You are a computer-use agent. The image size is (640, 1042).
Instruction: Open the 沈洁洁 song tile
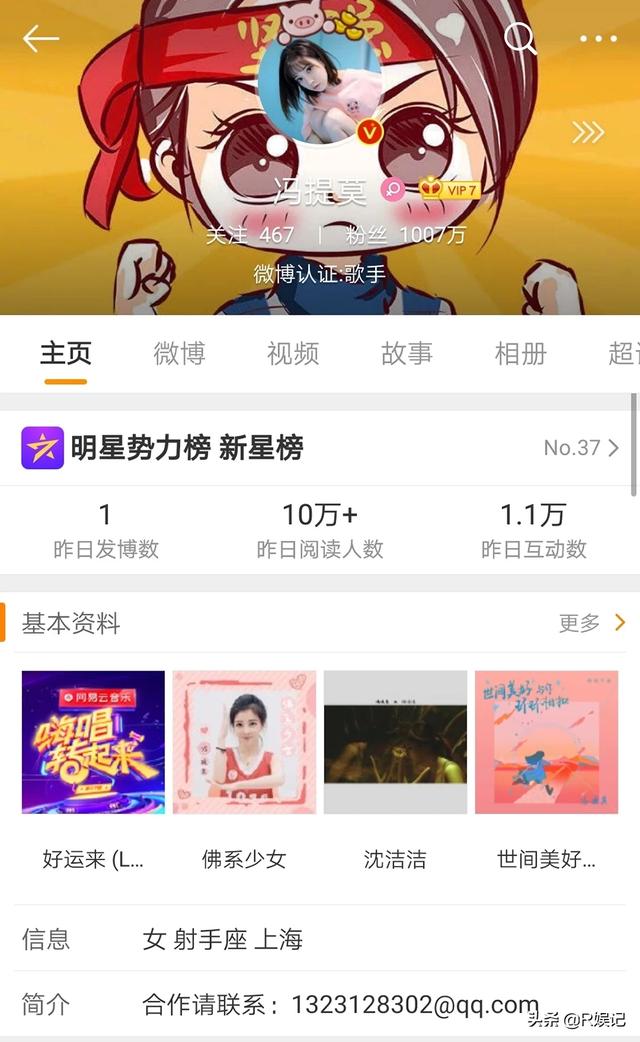[x=395, y=742]
